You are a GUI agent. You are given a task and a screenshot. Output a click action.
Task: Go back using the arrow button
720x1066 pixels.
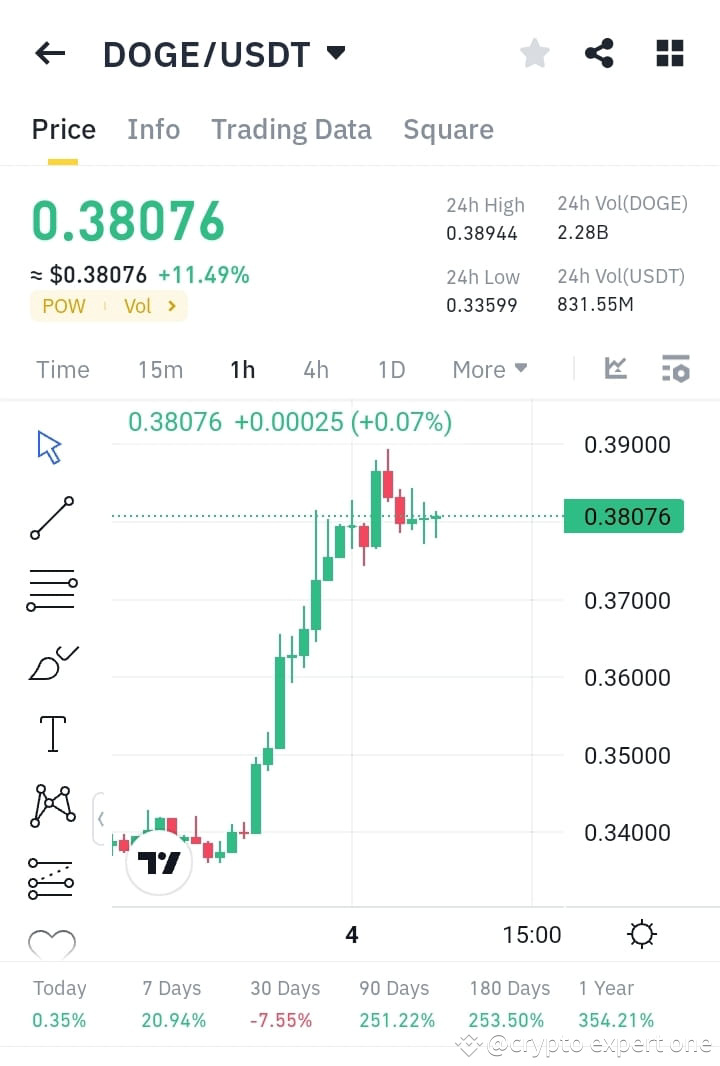coord(49,53)
